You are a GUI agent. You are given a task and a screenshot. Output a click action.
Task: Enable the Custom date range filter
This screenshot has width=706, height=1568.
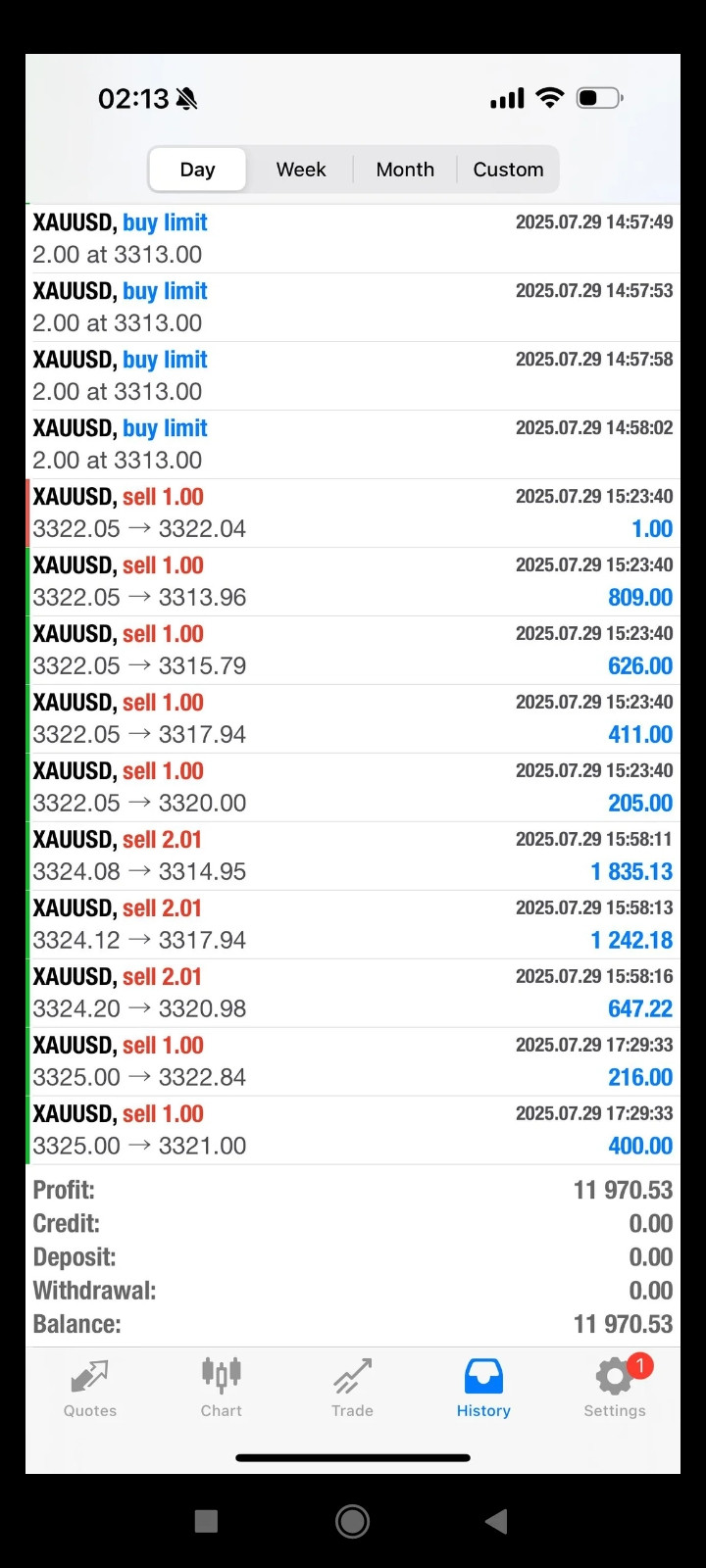click(508, 169)
